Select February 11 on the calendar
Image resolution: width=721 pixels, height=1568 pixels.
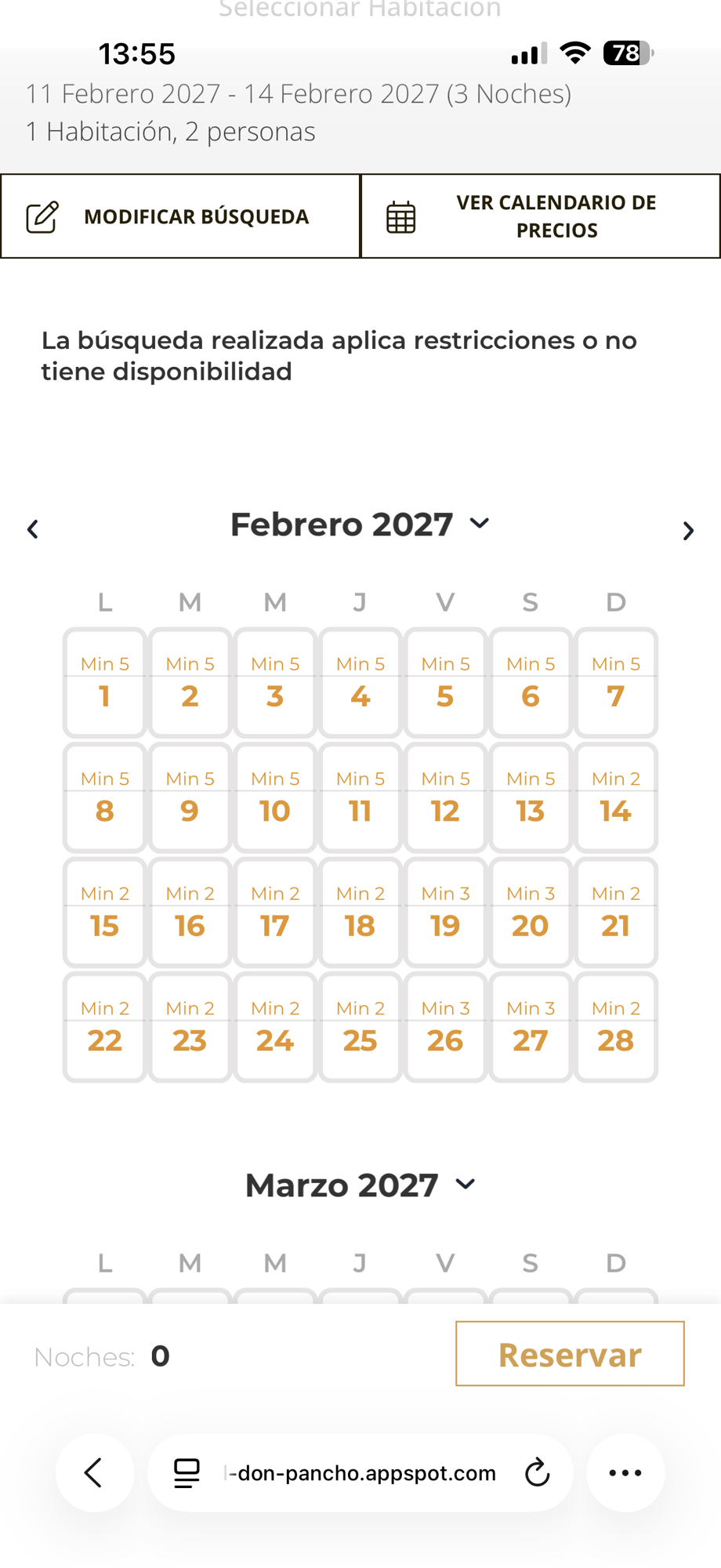(x=360, y=798)
